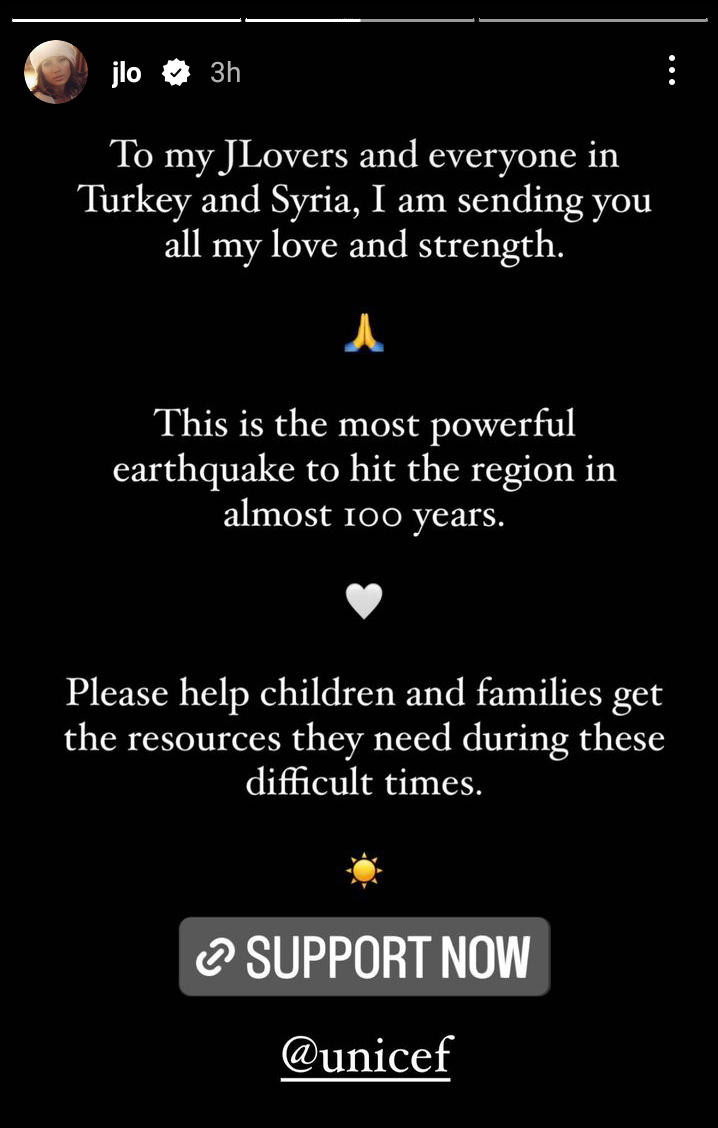The width and height of the screenshot is (718, 1128).
Task: Open jlo's profile picture
Action: click(56, 72)
